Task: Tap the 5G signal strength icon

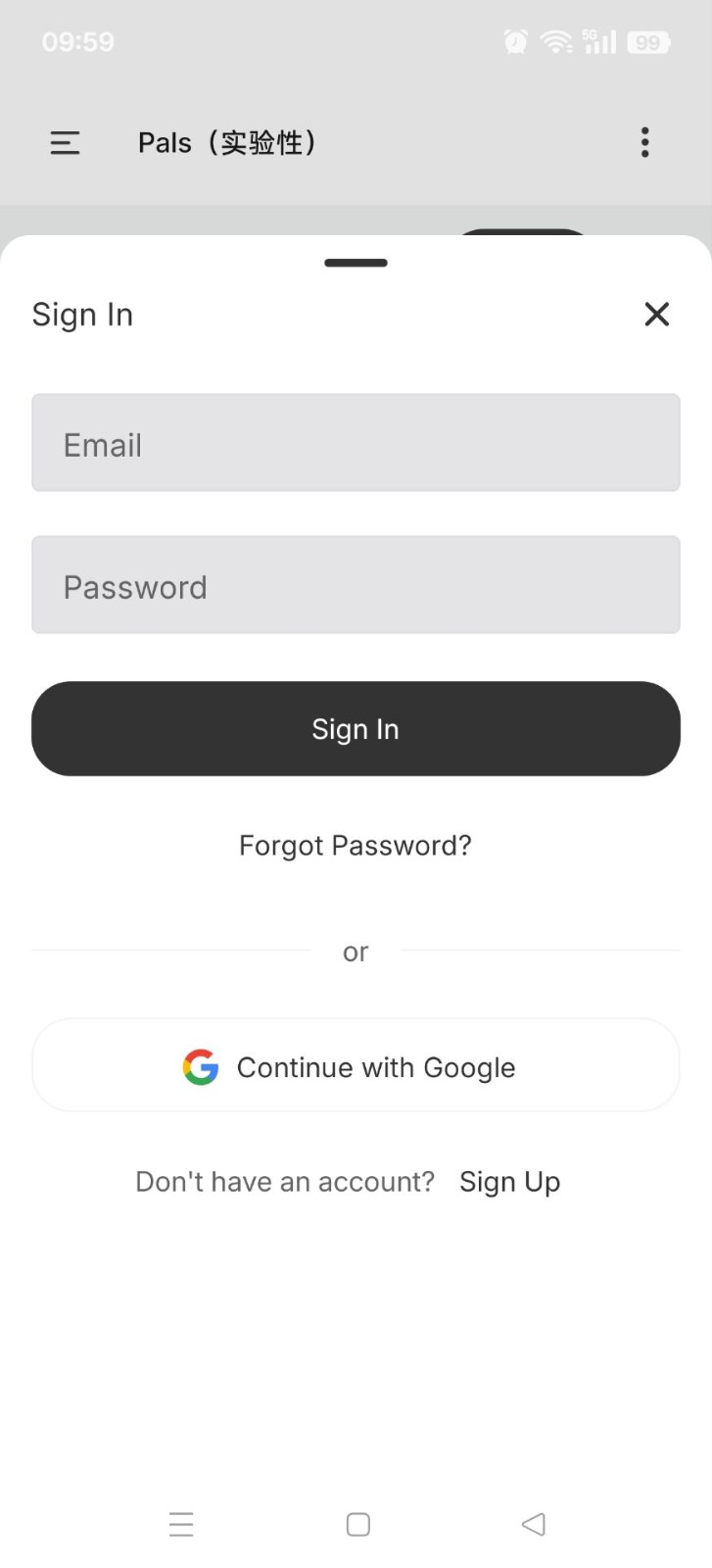Action: coord(598,41)
